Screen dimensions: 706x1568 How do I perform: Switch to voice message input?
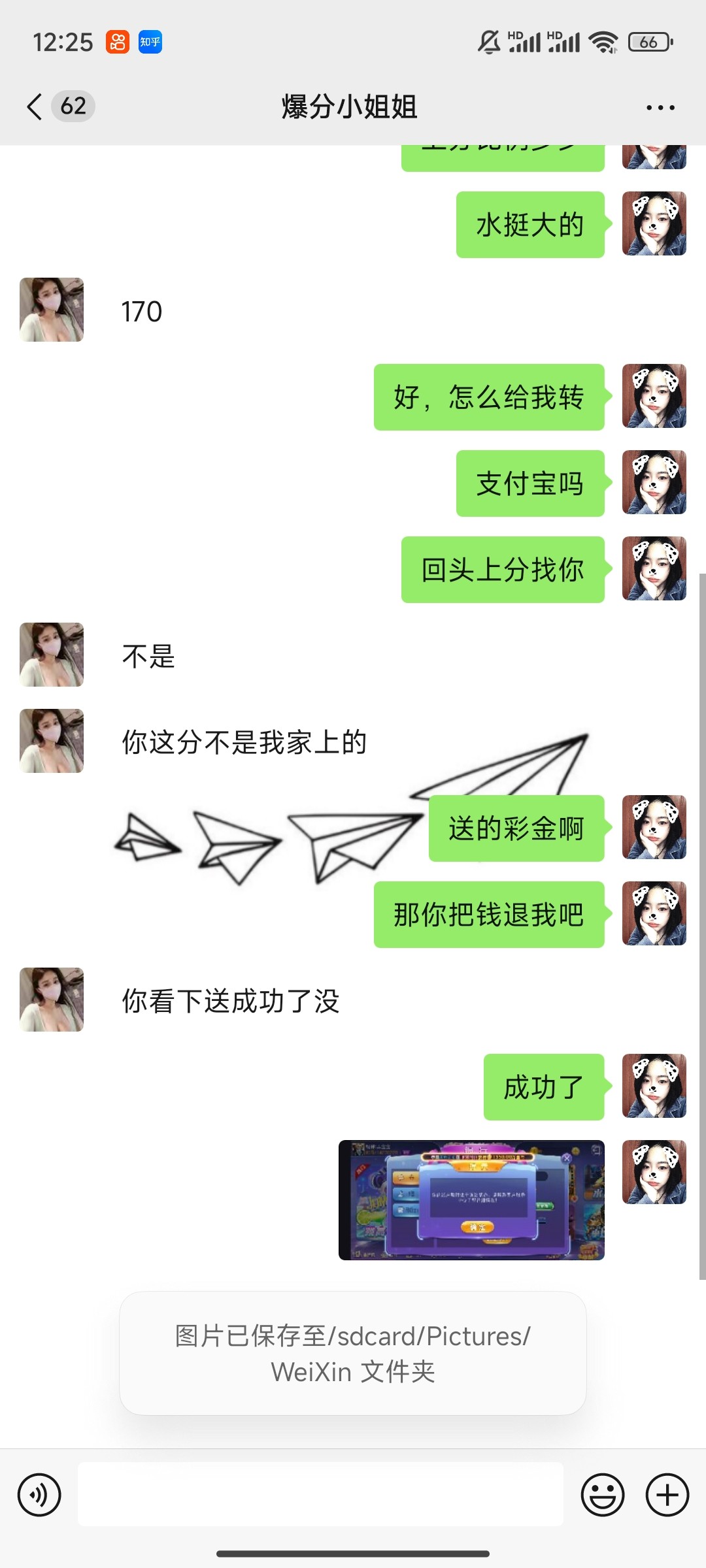click(39, 1494)
